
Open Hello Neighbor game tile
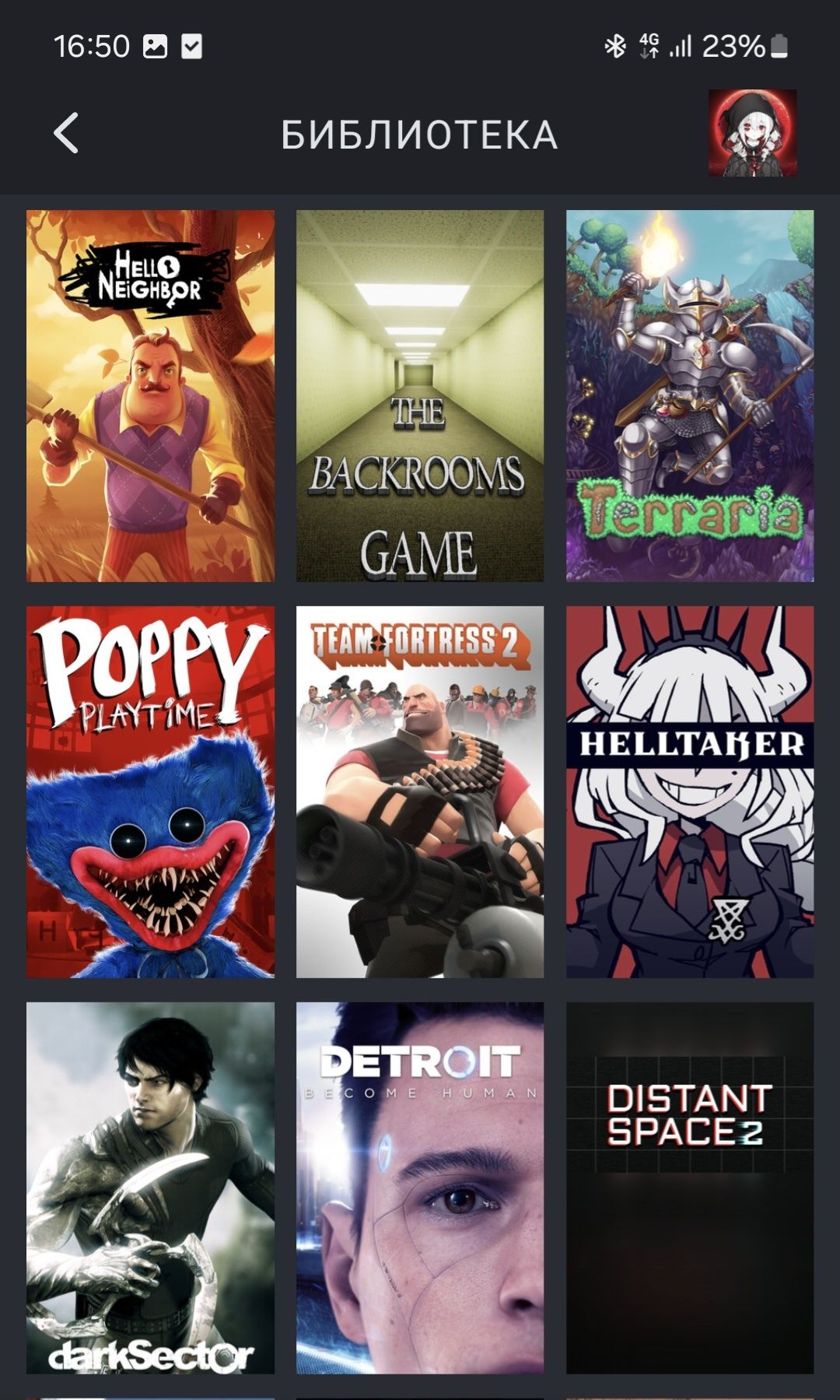tap(150, 395)
